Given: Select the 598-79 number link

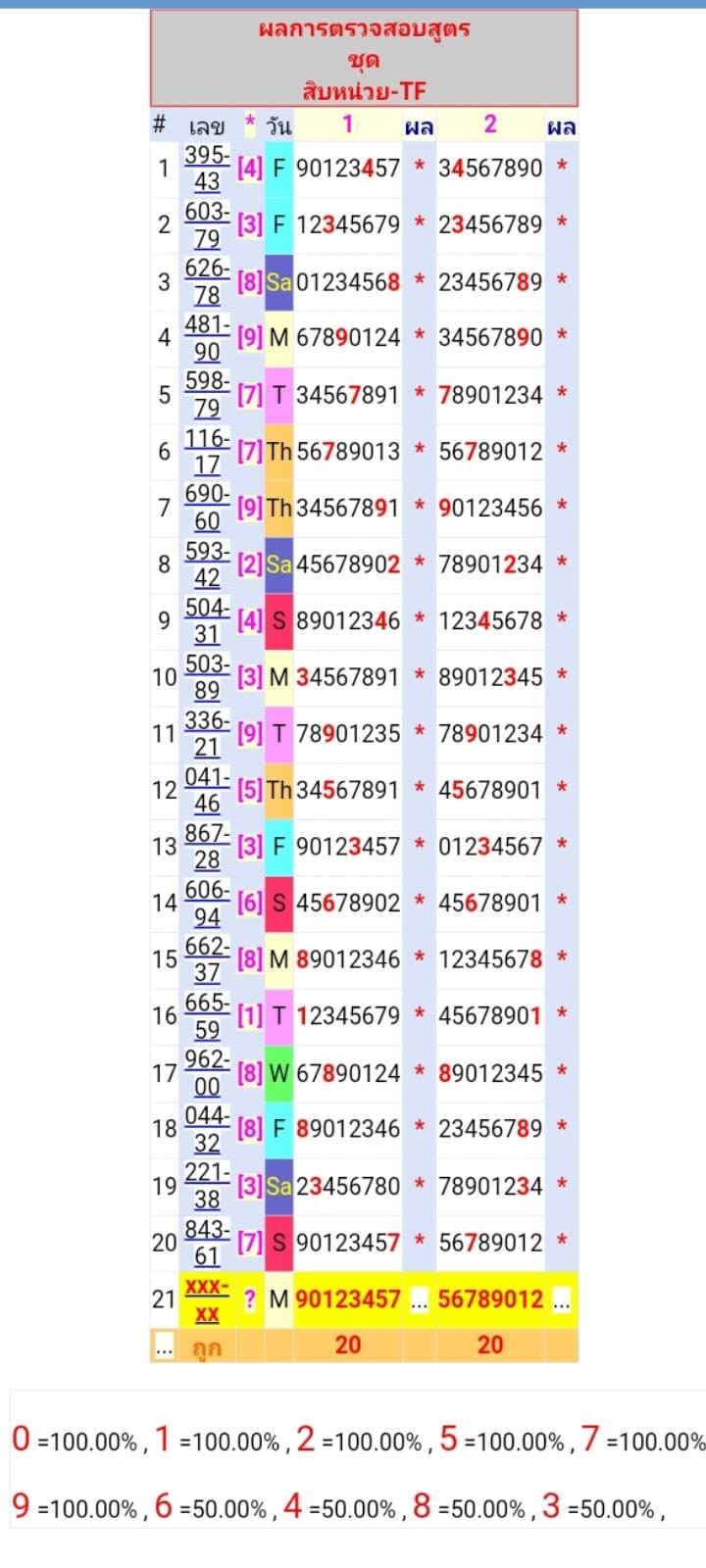Looking at the screenshot, I should tap(207, 394).
